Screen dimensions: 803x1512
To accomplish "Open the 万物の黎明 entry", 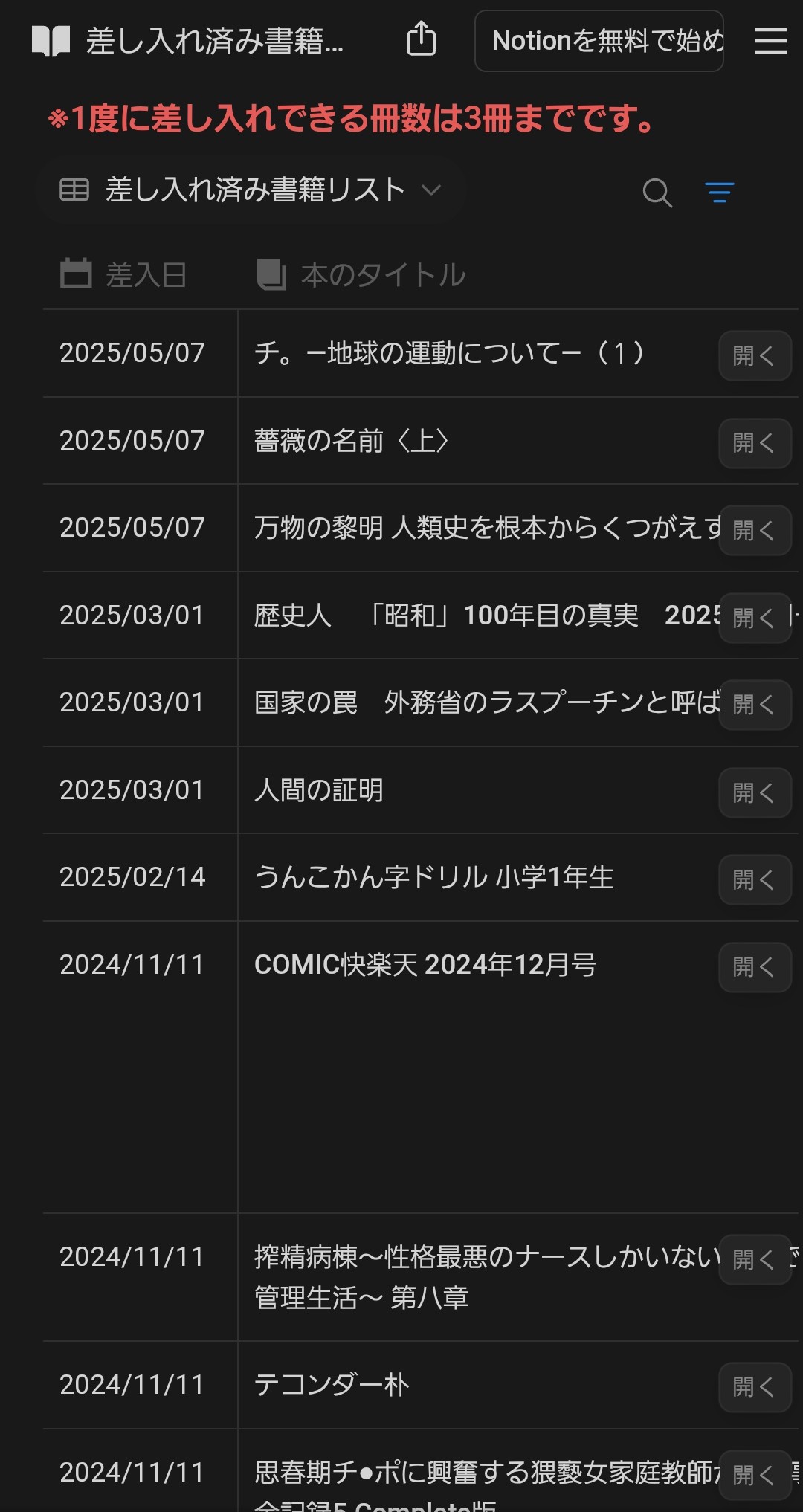I will coord(755,530).
